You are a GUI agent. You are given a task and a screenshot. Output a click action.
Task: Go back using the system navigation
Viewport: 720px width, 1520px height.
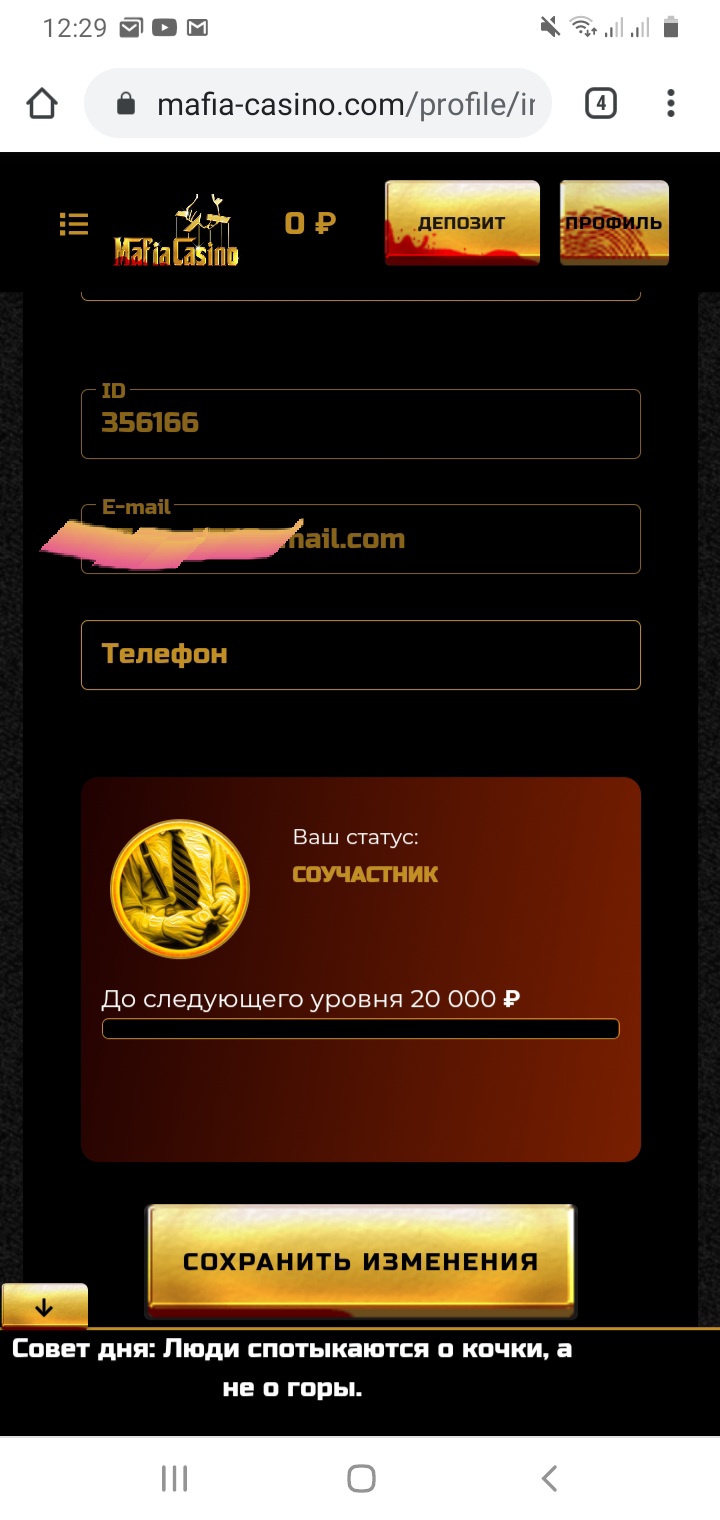548,1478
